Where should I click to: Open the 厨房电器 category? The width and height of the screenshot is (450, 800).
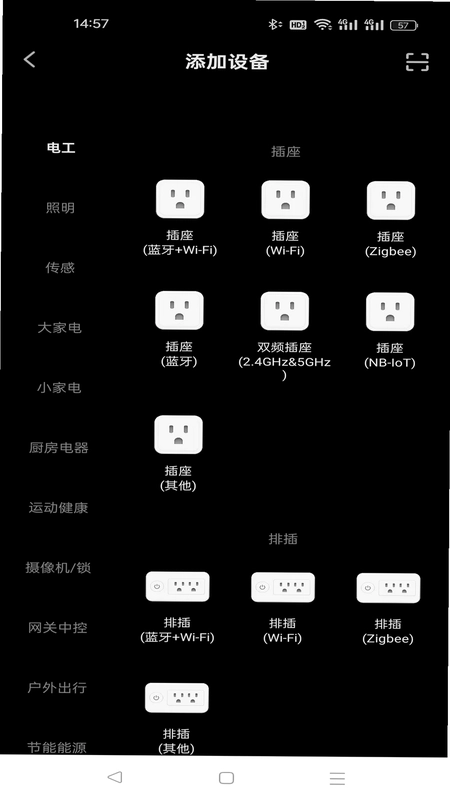[59, 448]
